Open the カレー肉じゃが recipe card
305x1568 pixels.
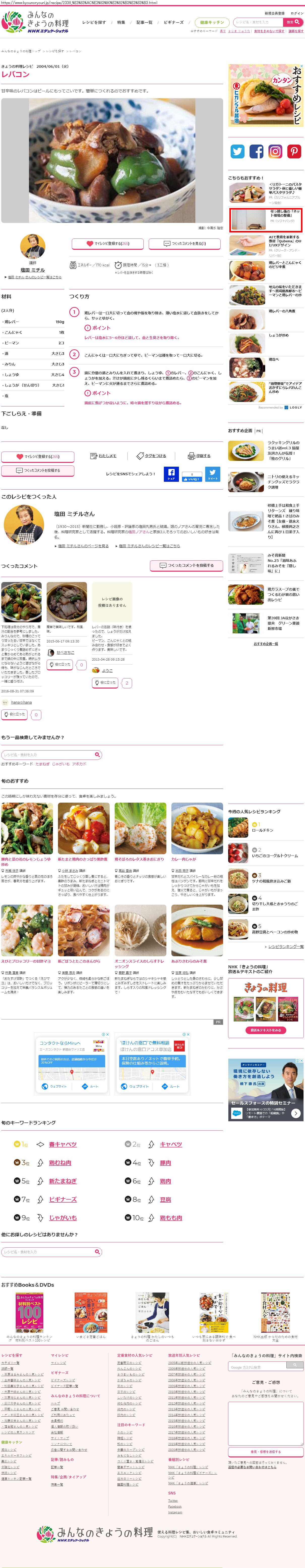(x=184, y=859)
